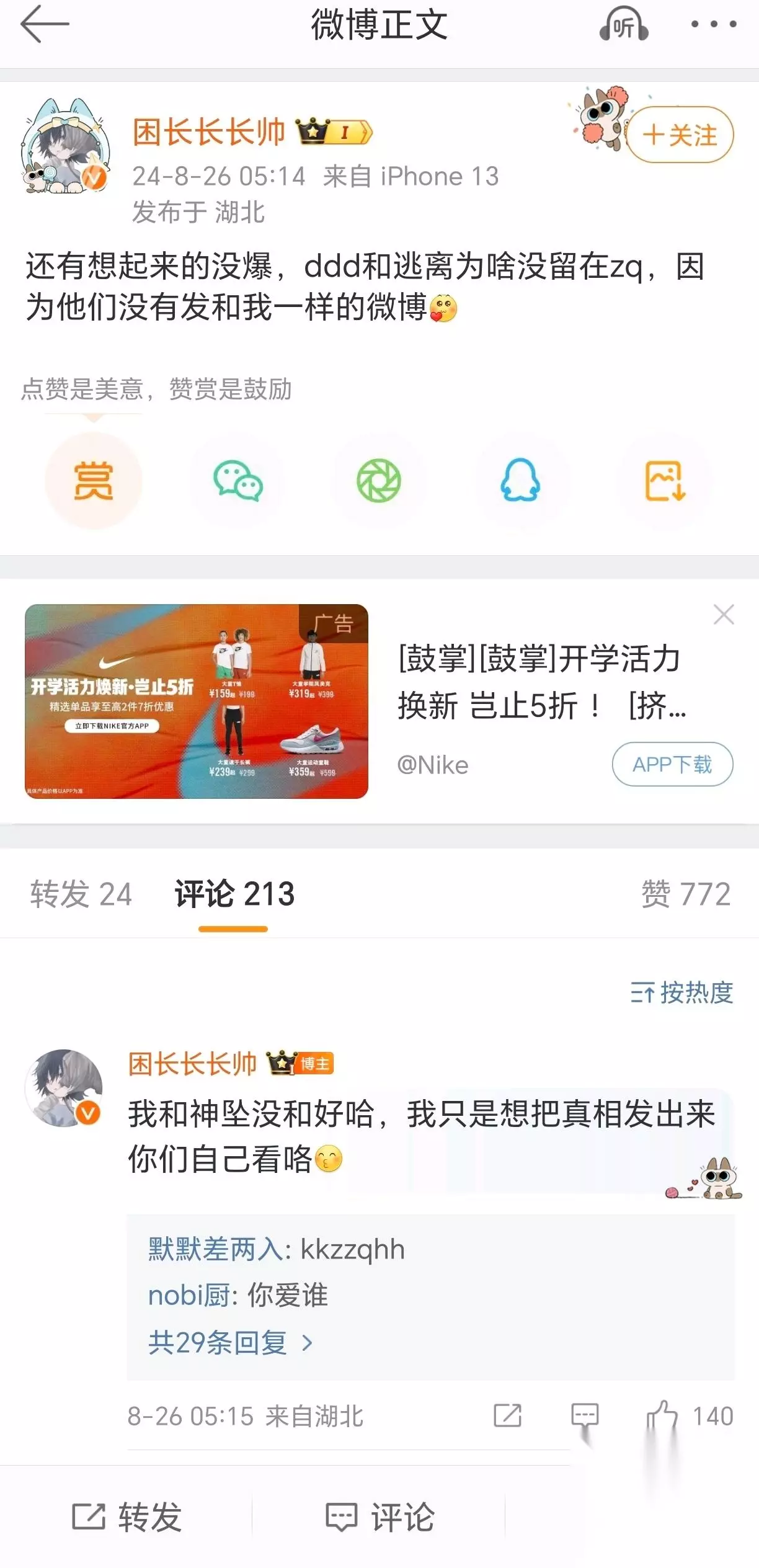Share the post to WeChat
Viewport: 759px width, 1568px height.
[238, 481]
